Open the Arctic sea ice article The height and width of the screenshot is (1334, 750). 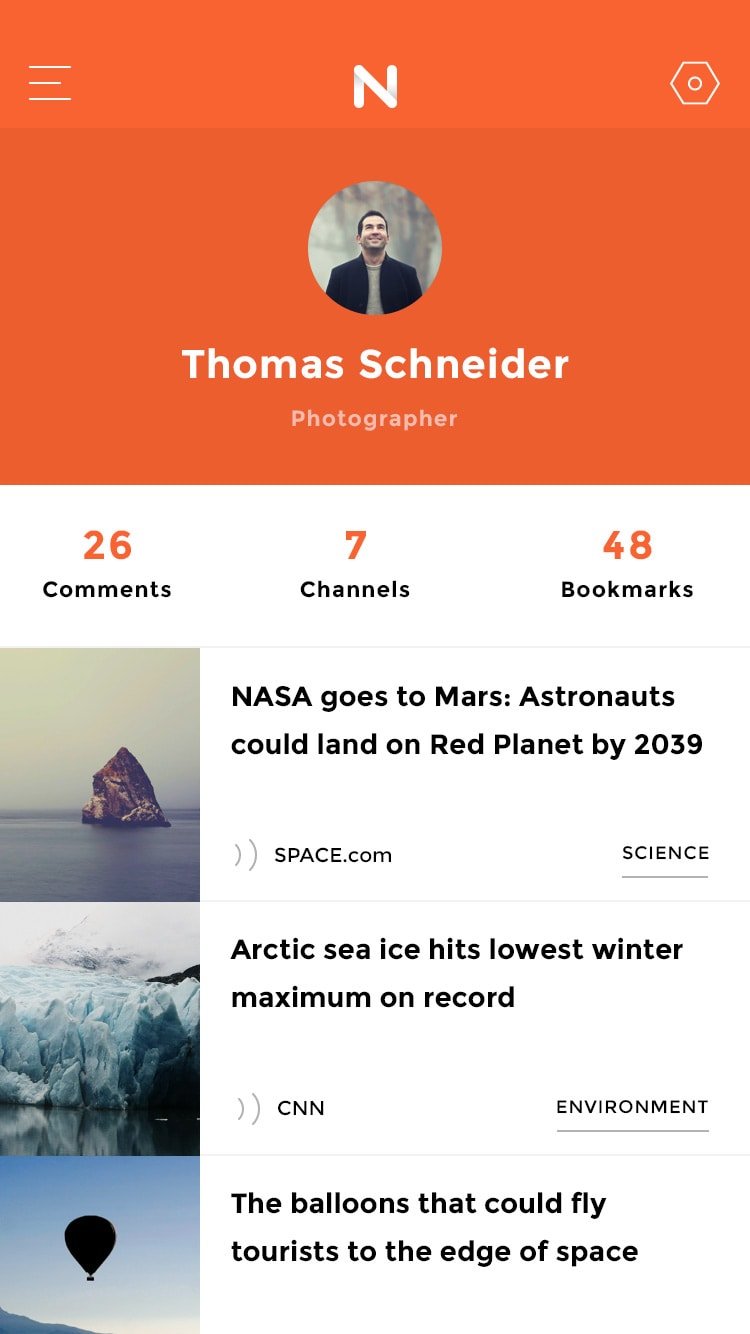(x=456, y=973)
